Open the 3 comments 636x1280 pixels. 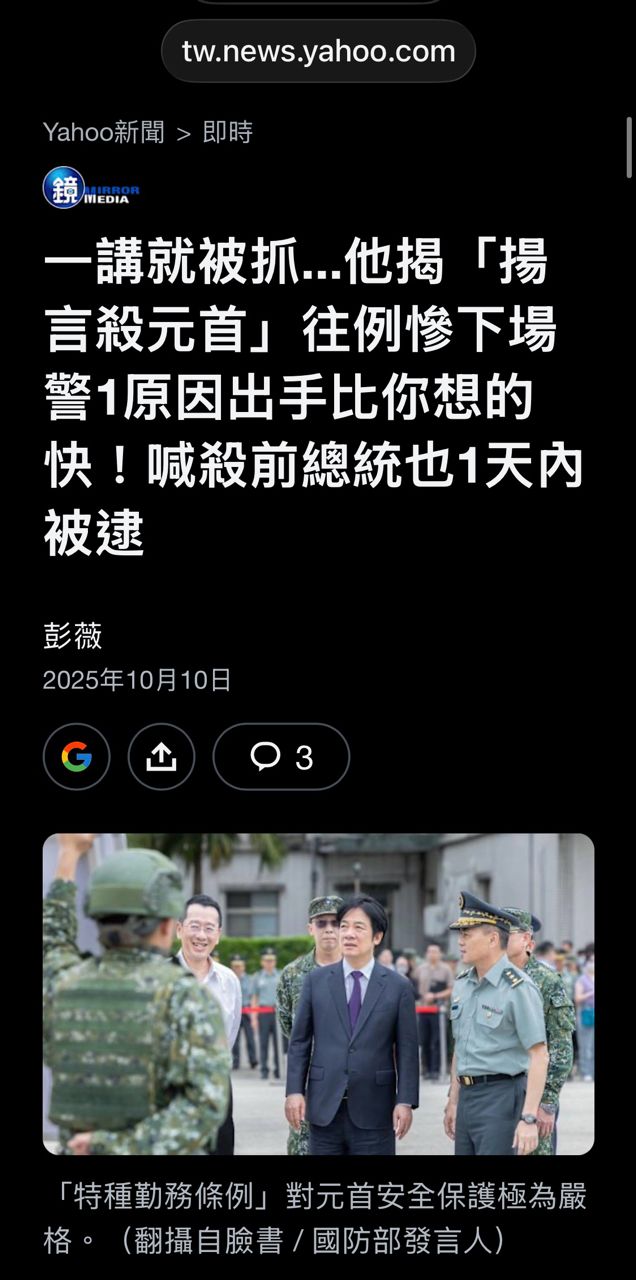[x=281, y=757]
